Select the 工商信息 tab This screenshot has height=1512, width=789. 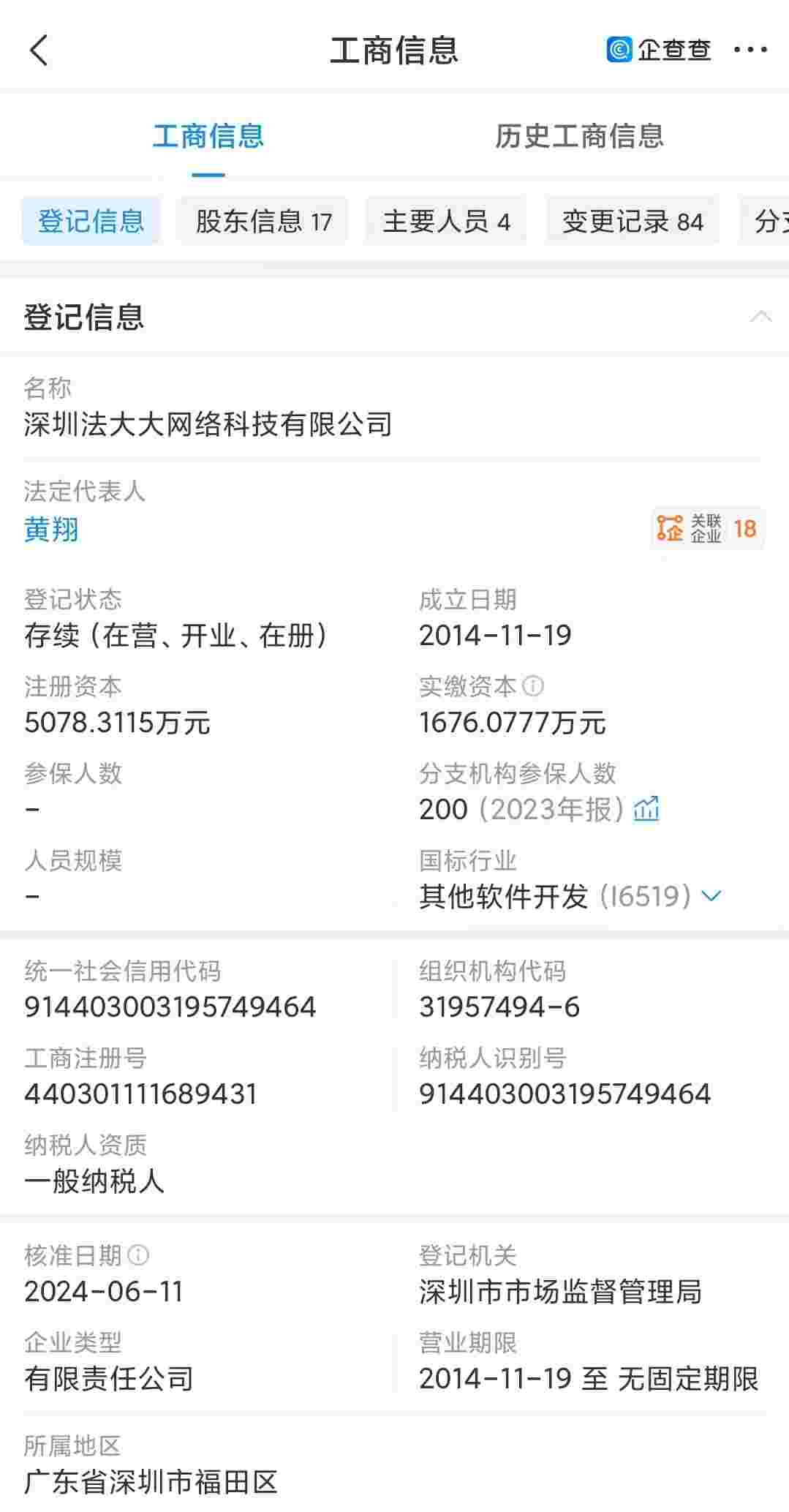pyautogui.click(x=208, y=136)
